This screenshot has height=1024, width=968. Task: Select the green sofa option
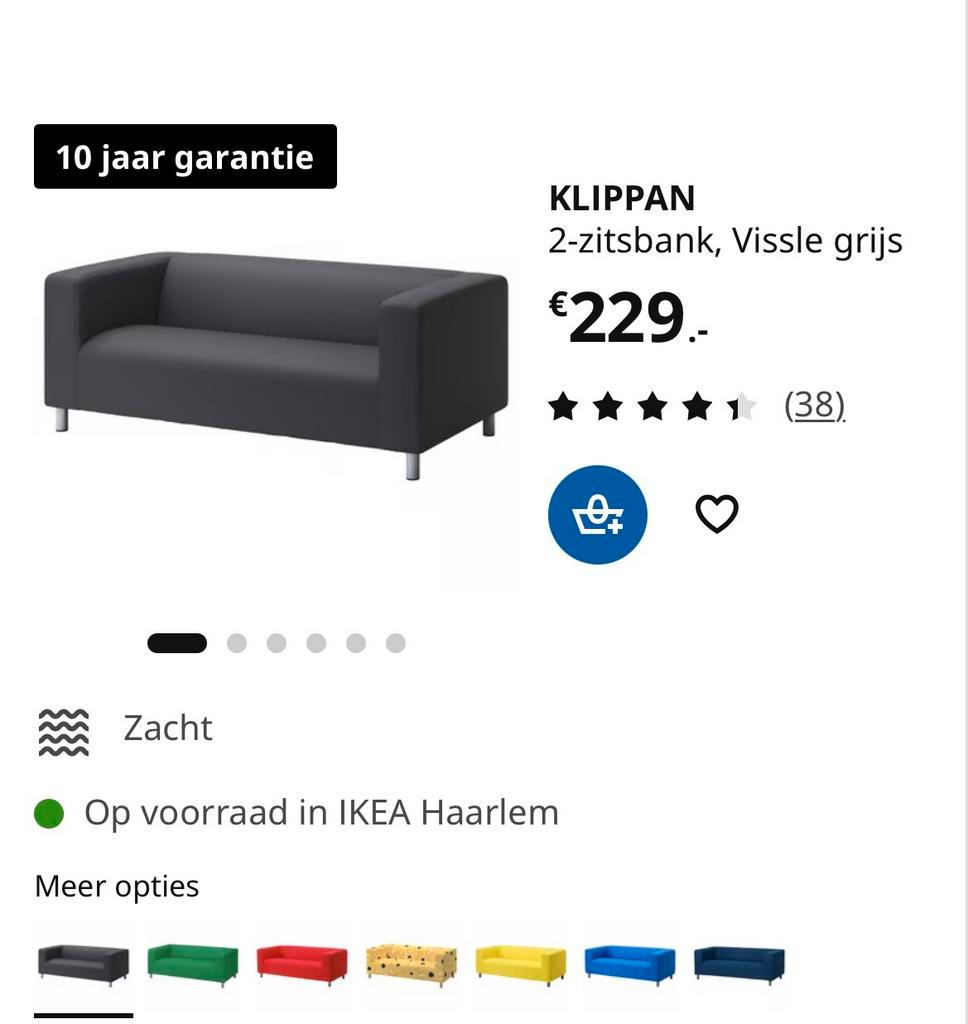click(x=193, y=964)
